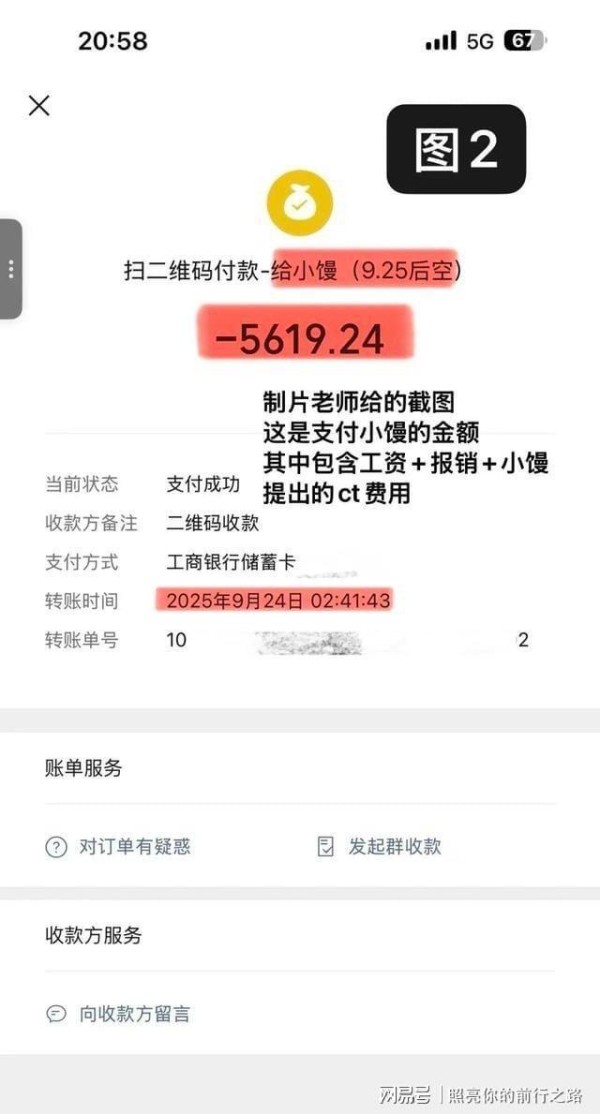This screenshot has width=600, height=1114.
Task: Open the side floating three-dot handle
Action: [x=10, y=269]
